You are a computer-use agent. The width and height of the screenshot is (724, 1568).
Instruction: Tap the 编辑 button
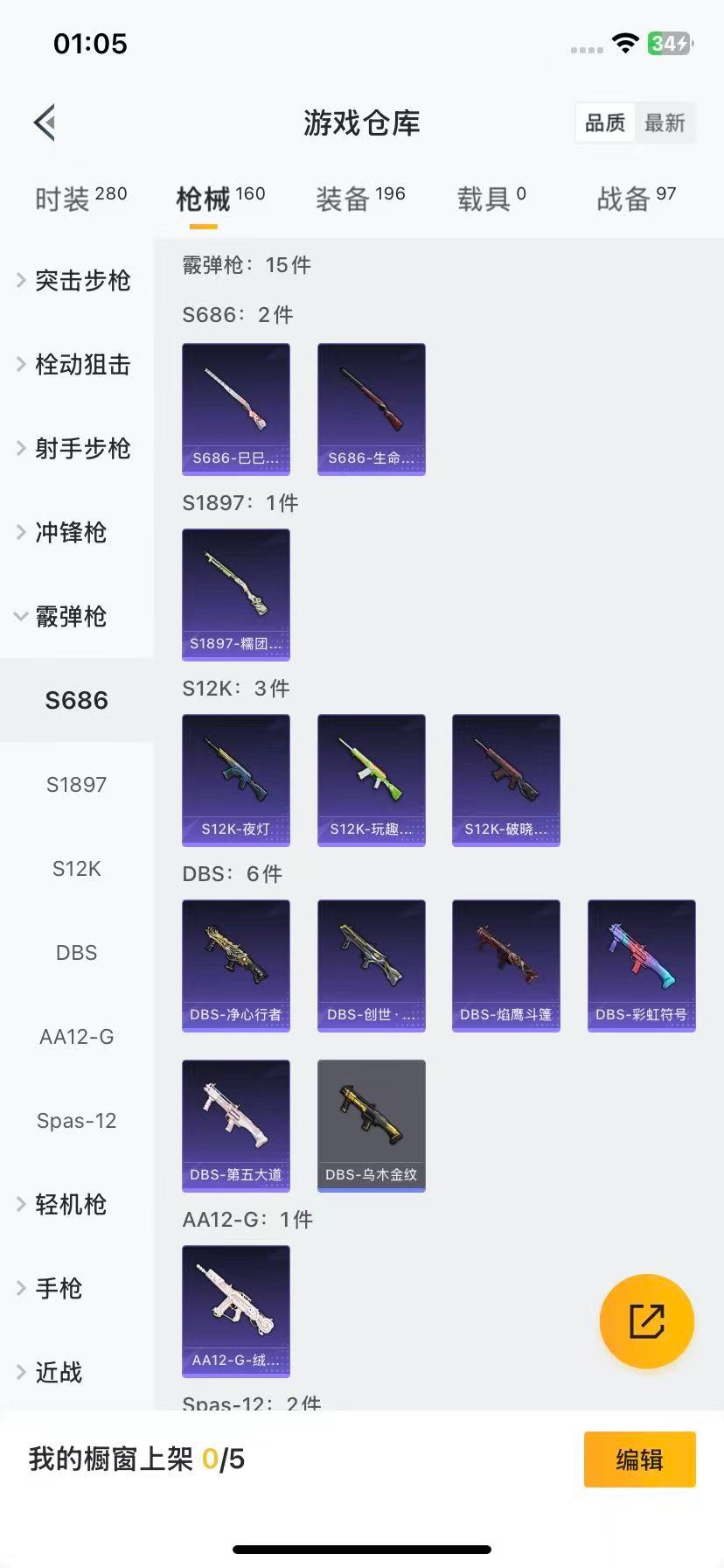(639, 1459)
